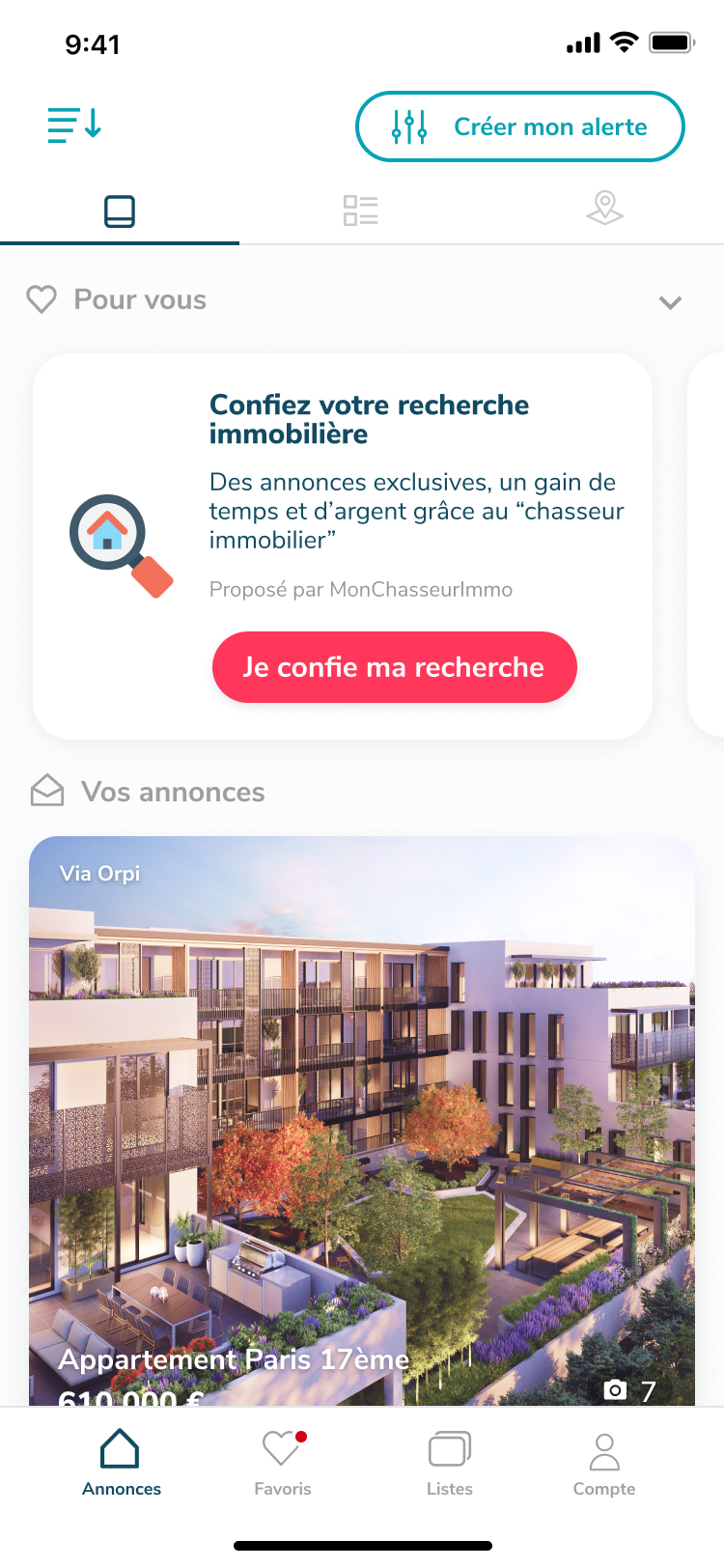The width and height of the screenshot is (724, 1568).
Task: Open the sort options icon
Action: [x=74, y=126]
